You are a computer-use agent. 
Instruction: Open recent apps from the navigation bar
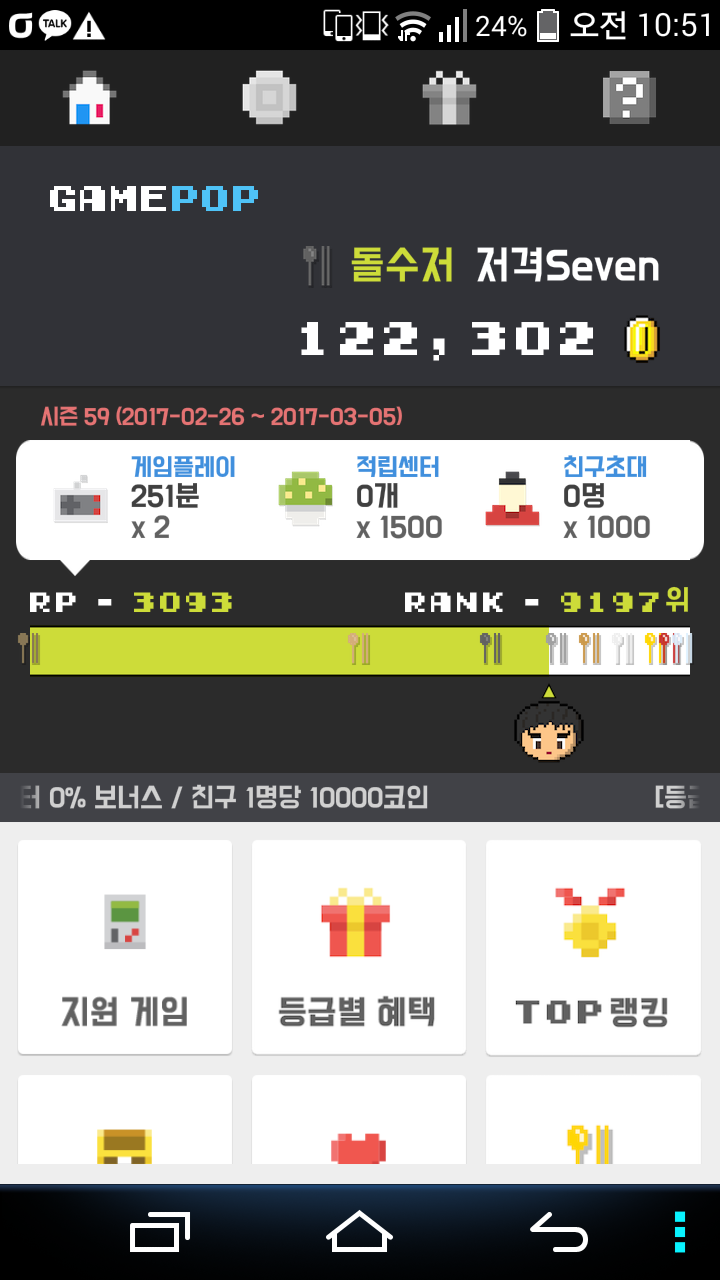tap(160, 1232)
